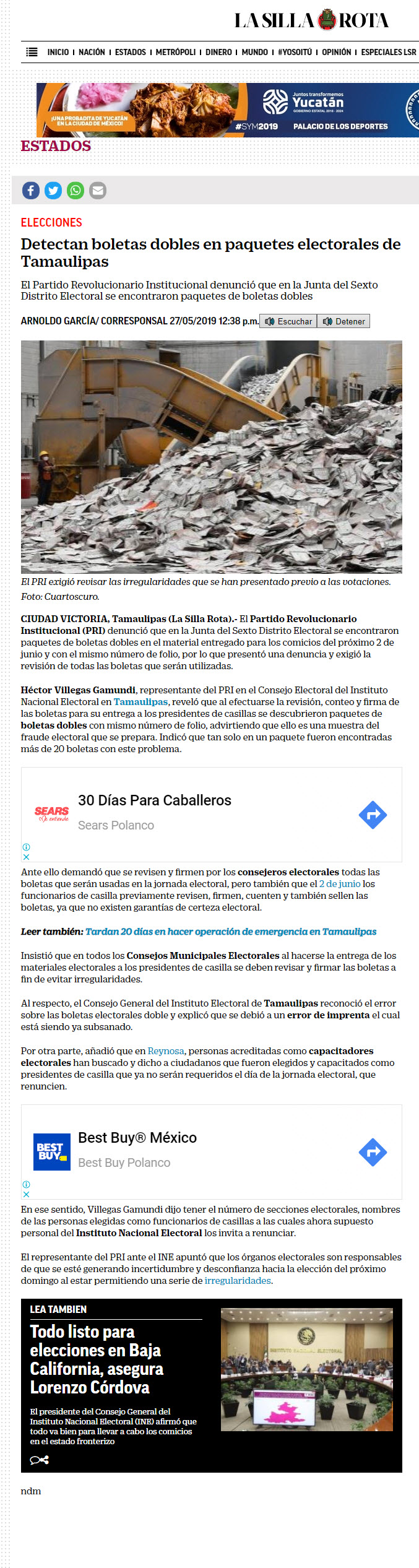This screenshot has width=419, height=1568.
Task: Tap Detener to stop the audio
Action: pos(343,321)
